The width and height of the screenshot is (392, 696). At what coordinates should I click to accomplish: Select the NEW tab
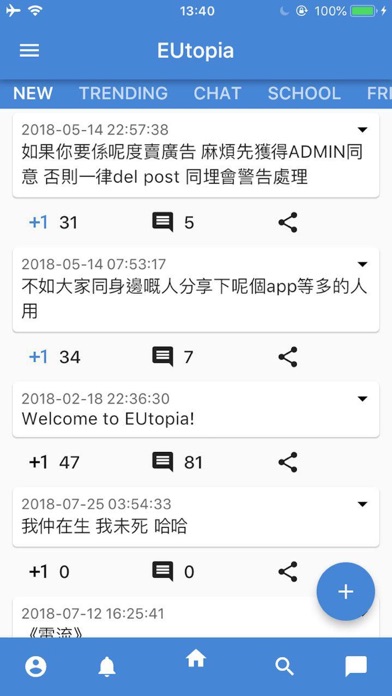[33, 93]
